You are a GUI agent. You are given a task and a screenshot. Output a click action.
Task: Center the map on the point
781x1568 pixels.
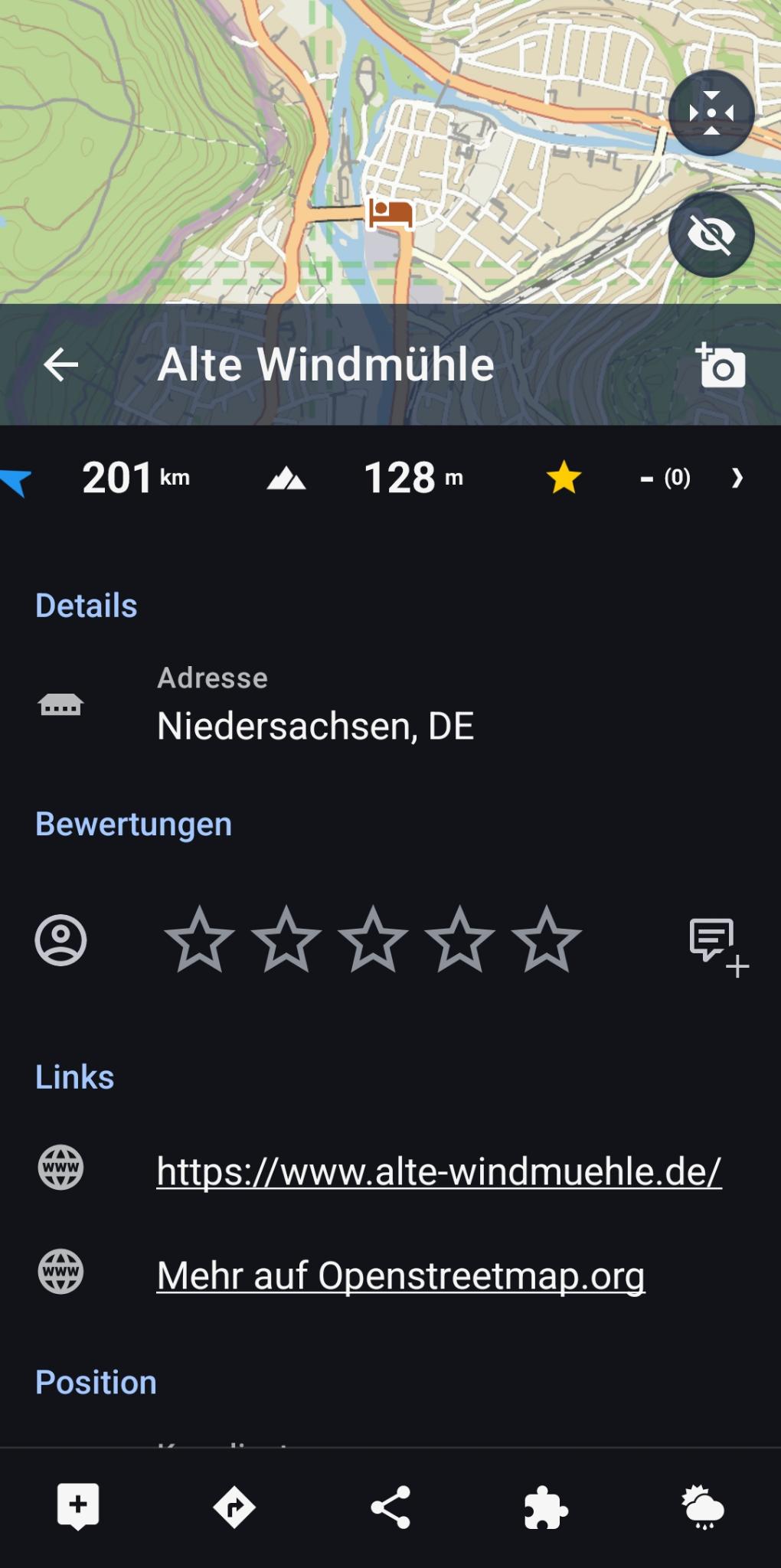click(x=711, y=113)
